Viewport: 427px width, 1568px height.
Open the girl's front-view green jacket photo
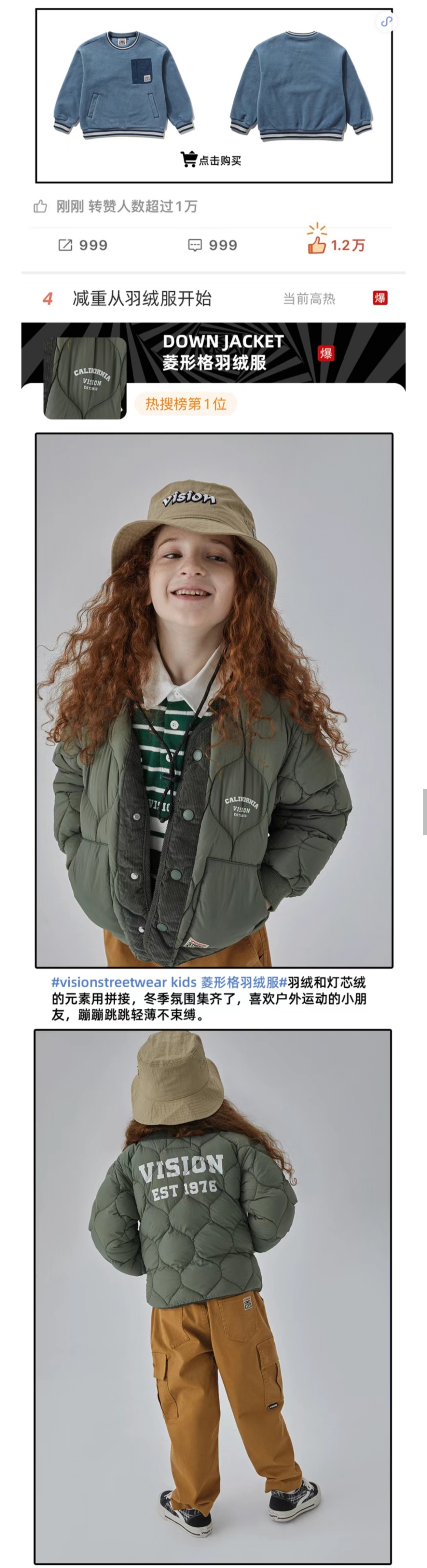(x=214, y=700)
